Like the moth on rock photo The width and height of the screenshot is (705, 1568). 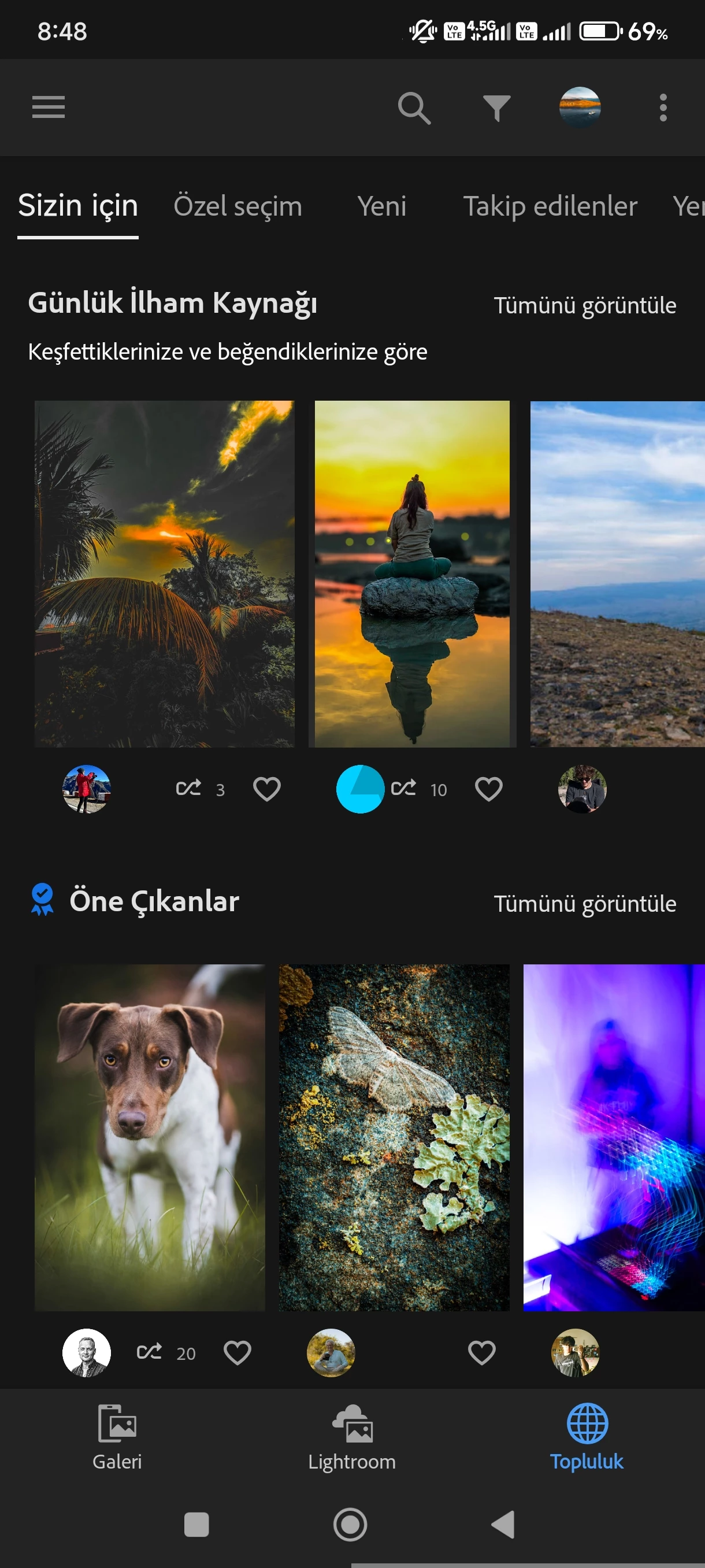[x=481, y=1352]
